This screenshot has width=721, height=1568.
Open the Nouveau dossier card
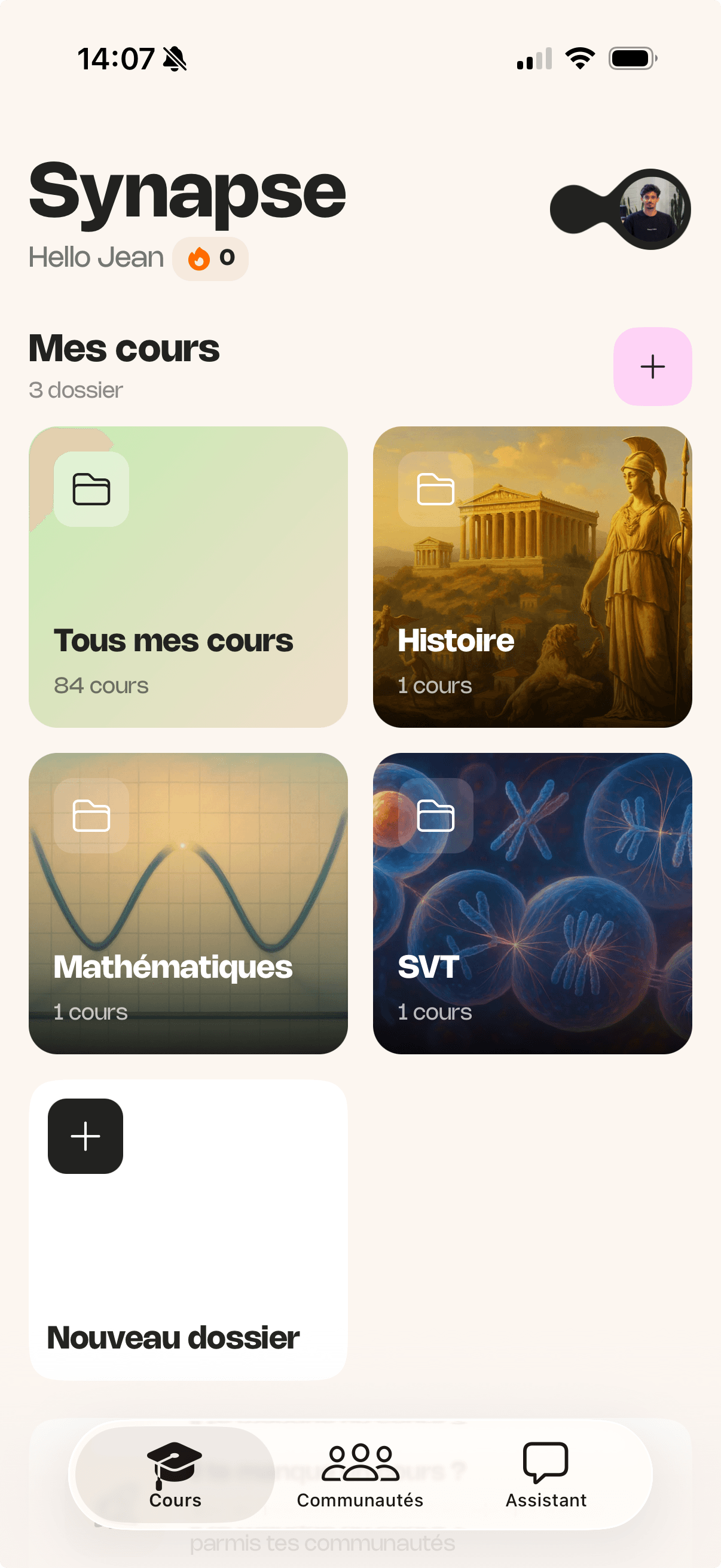tap(187, 1230)
